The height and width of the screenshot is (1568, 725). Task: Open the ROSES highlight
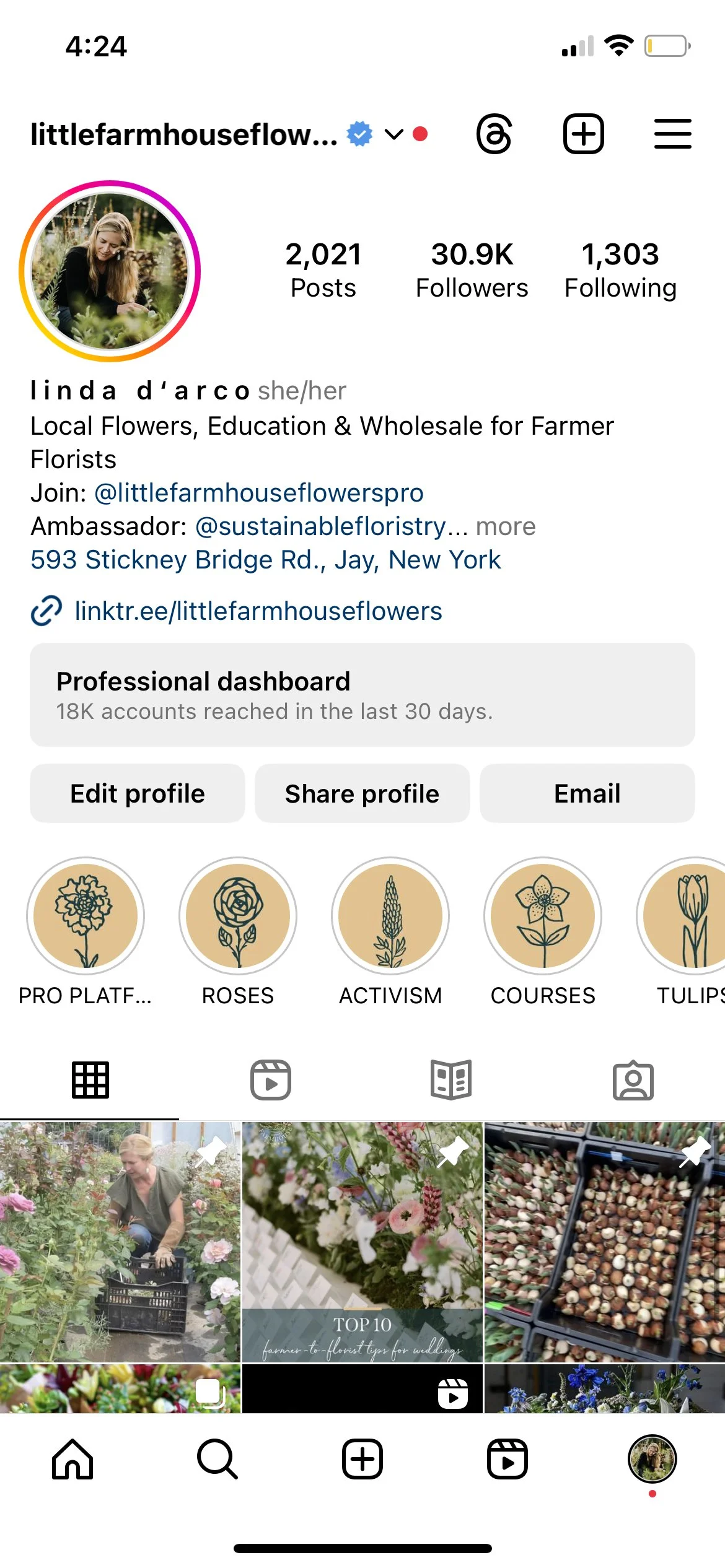[x=238, y=931]
